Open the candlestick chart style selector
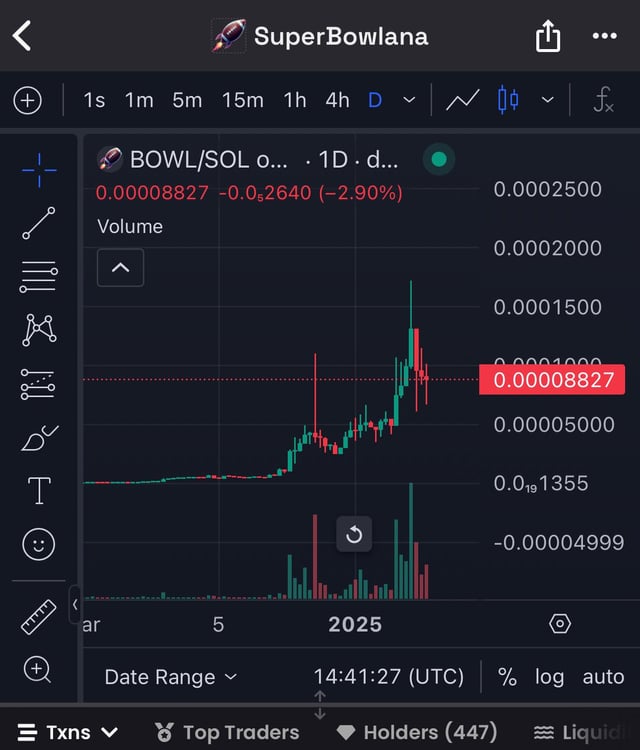The image size is (640, 750). pyautogui.click(x=509, y=100)
